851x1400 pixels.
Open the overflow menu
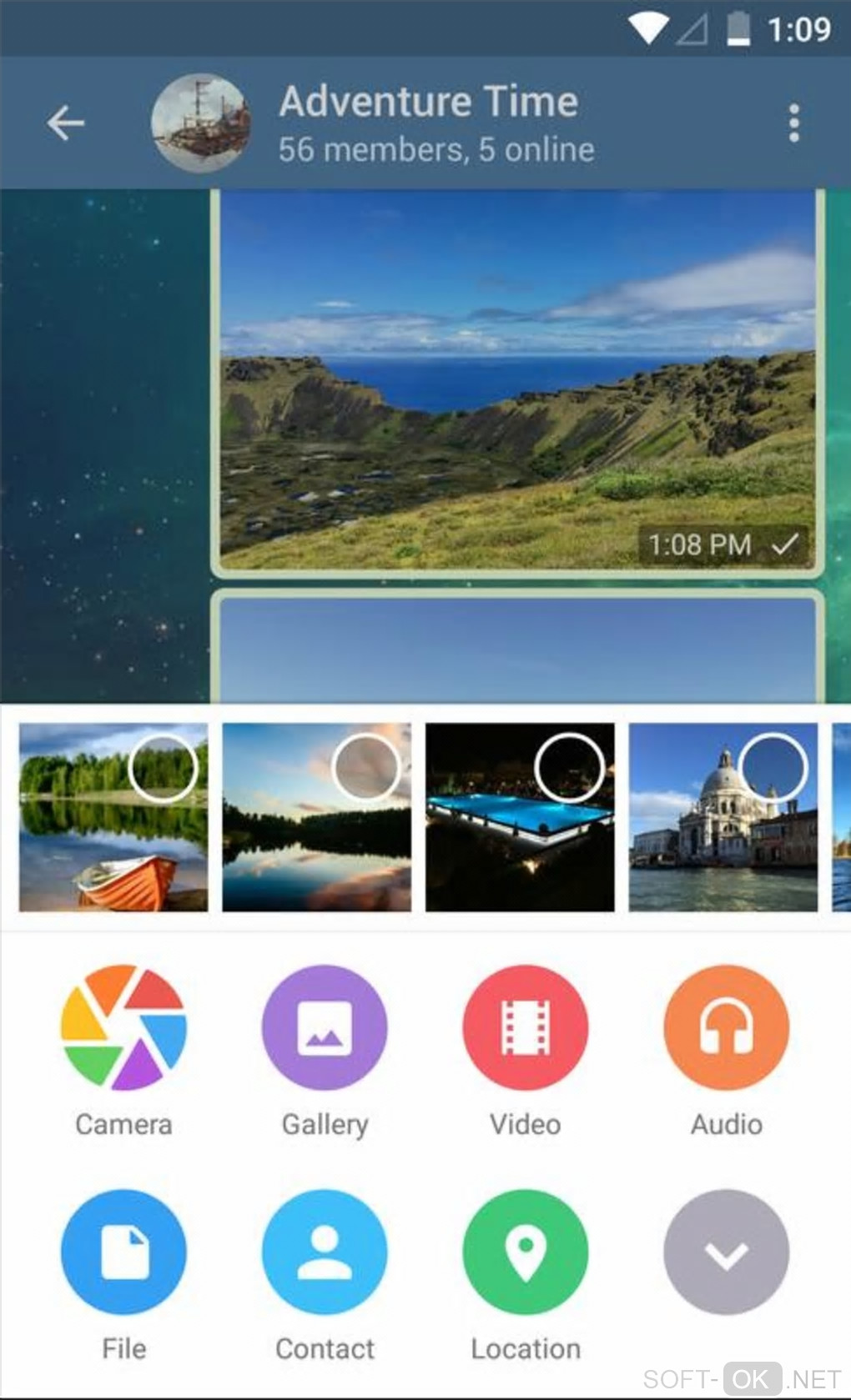pos(793,123)
